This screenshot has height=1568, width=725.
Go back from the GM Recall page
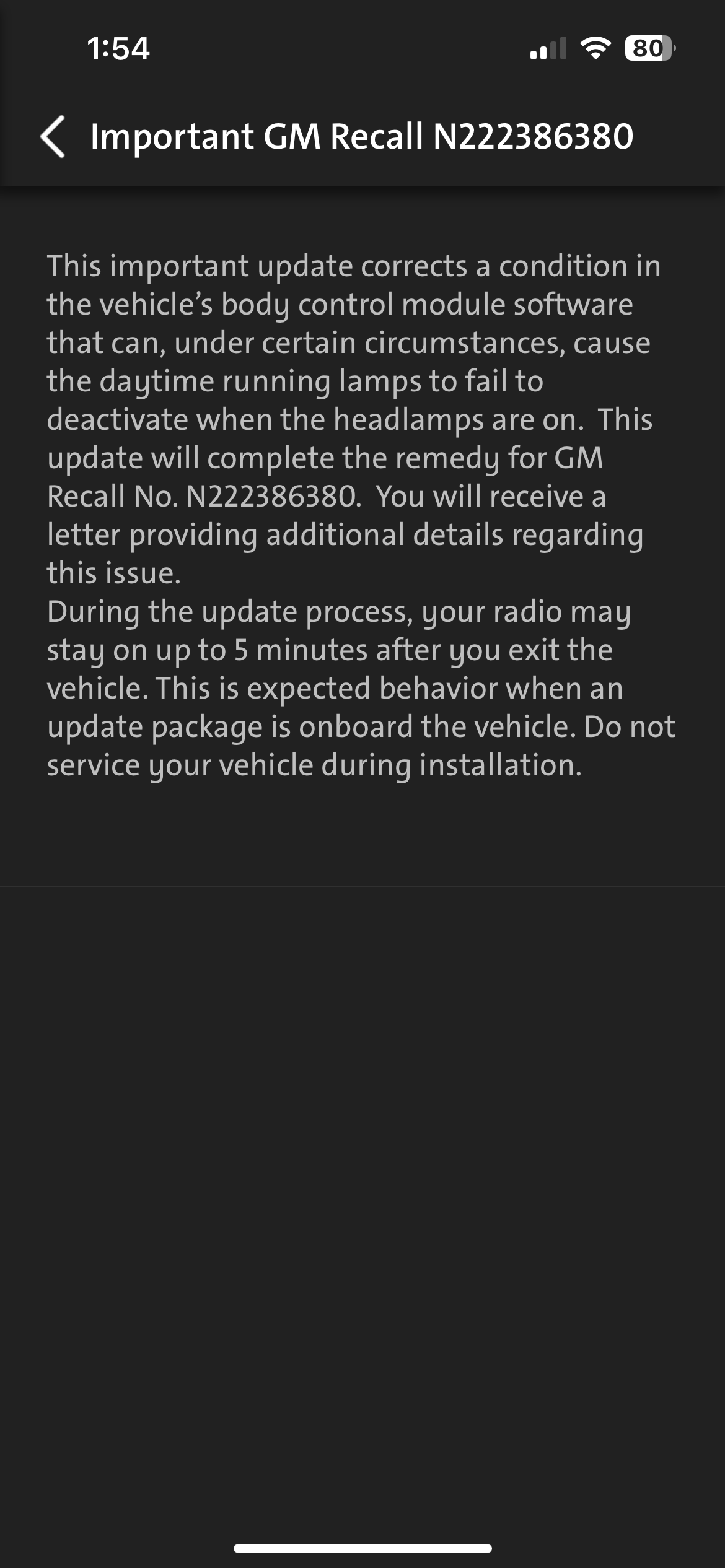coord(53,136)
